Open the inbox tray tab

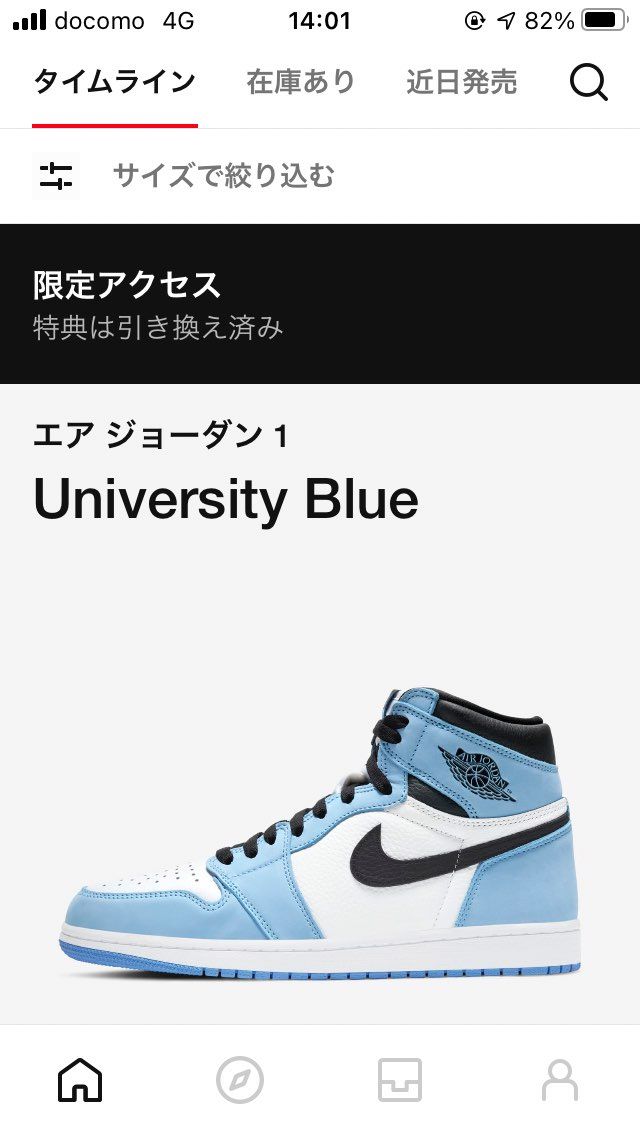(400, 1080)
